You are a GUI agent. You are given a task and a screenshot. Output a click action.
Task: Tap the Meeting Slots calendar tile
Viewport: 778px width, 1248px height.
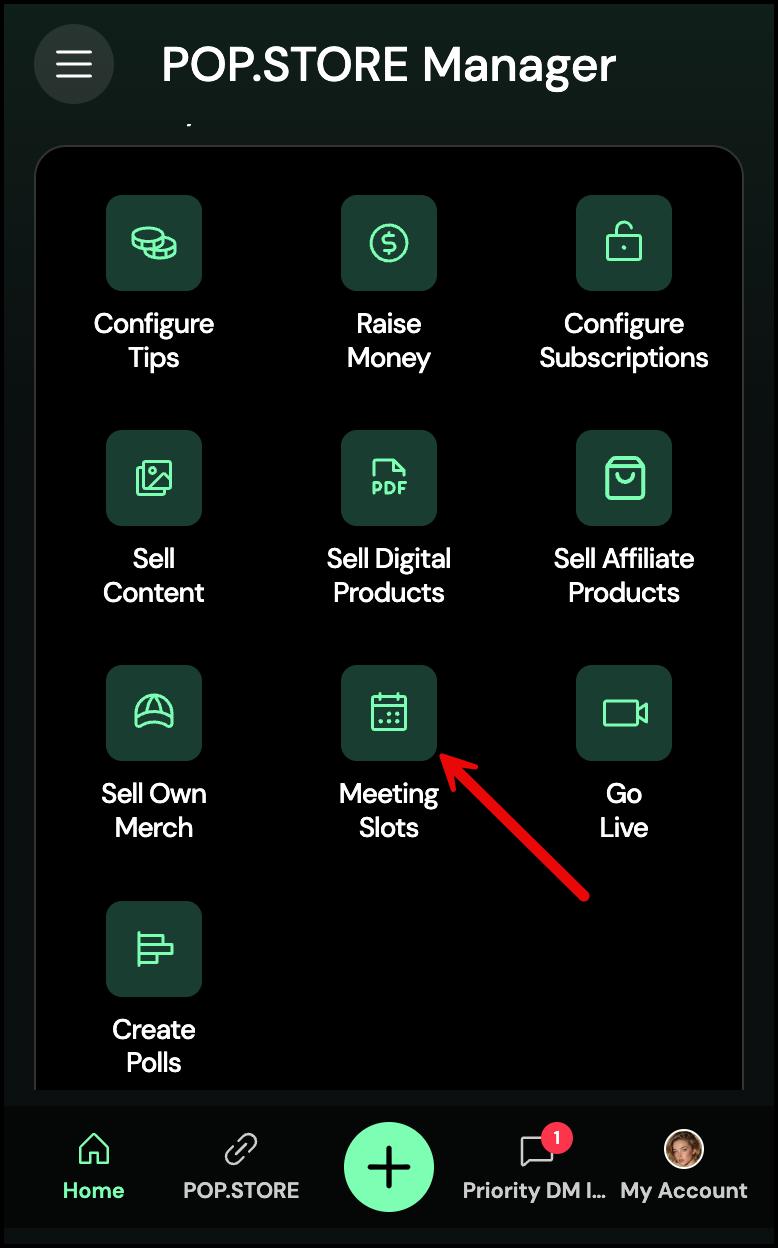click(x=389, y=713)
